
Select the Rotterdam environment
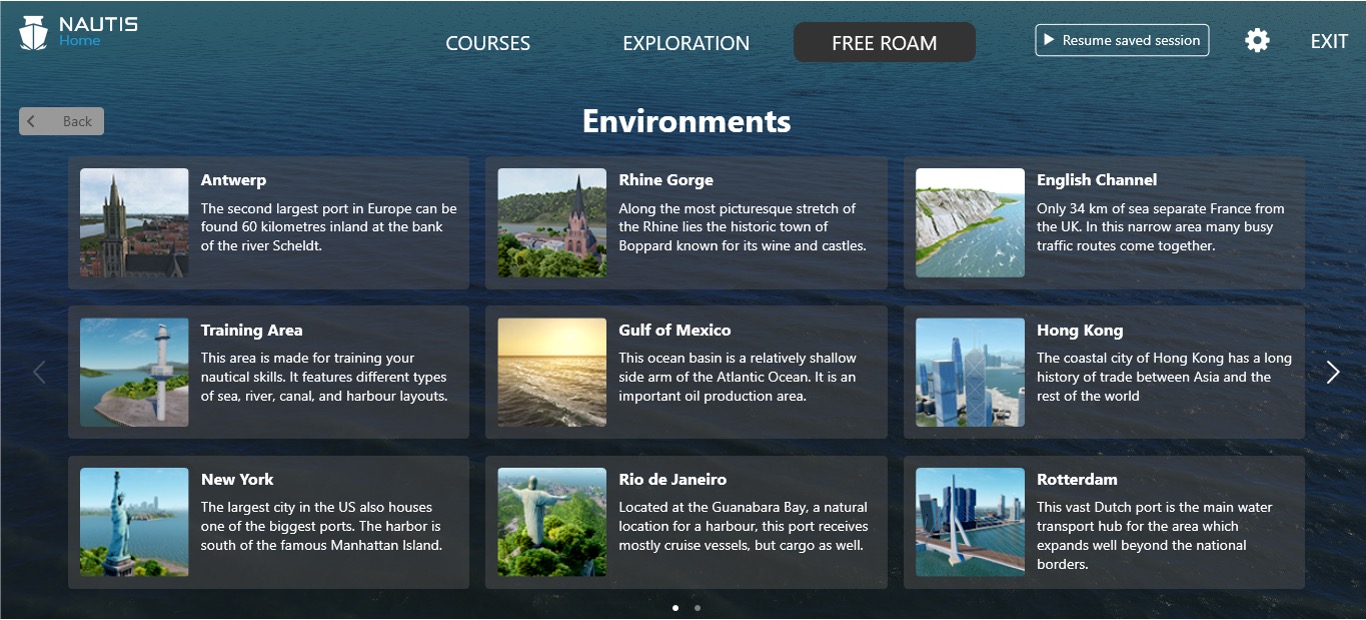pyautogui.click(x=1104, y=522)
